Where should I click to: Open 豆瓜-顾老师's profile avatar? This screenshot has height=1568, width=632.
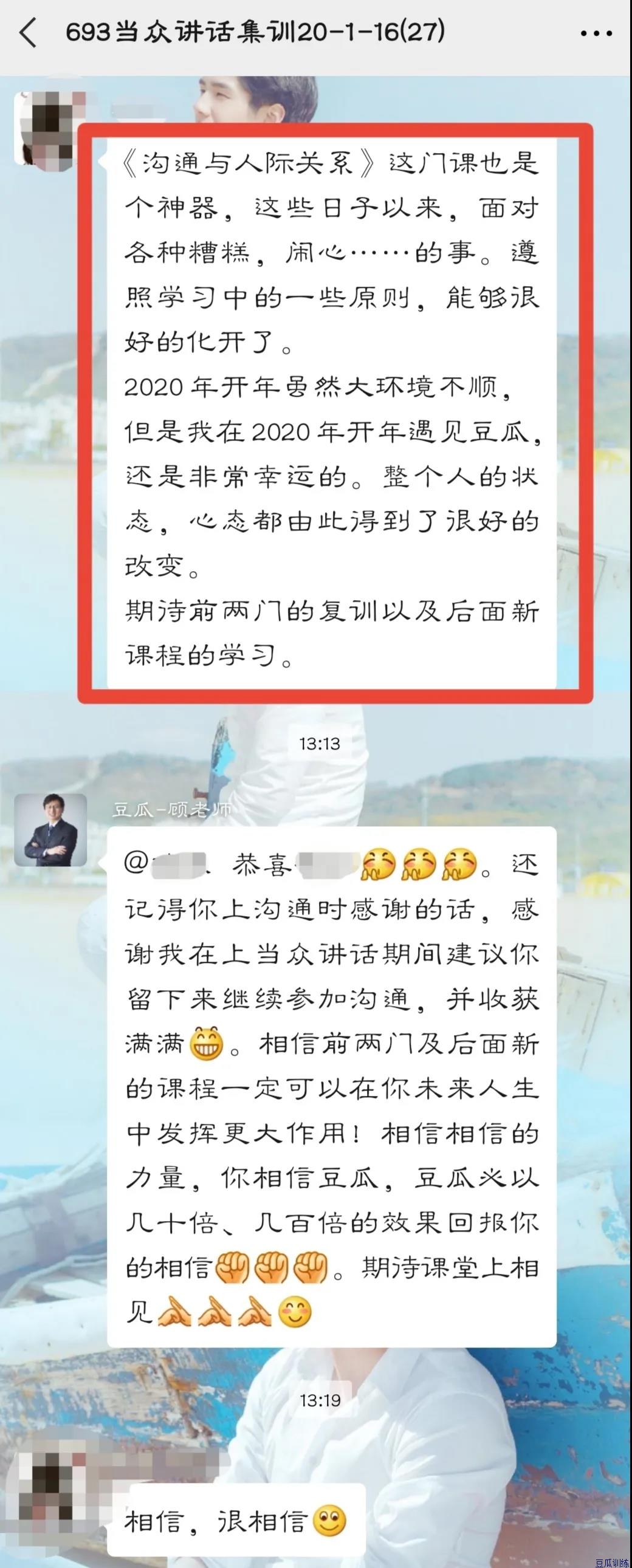pos(50,830)
